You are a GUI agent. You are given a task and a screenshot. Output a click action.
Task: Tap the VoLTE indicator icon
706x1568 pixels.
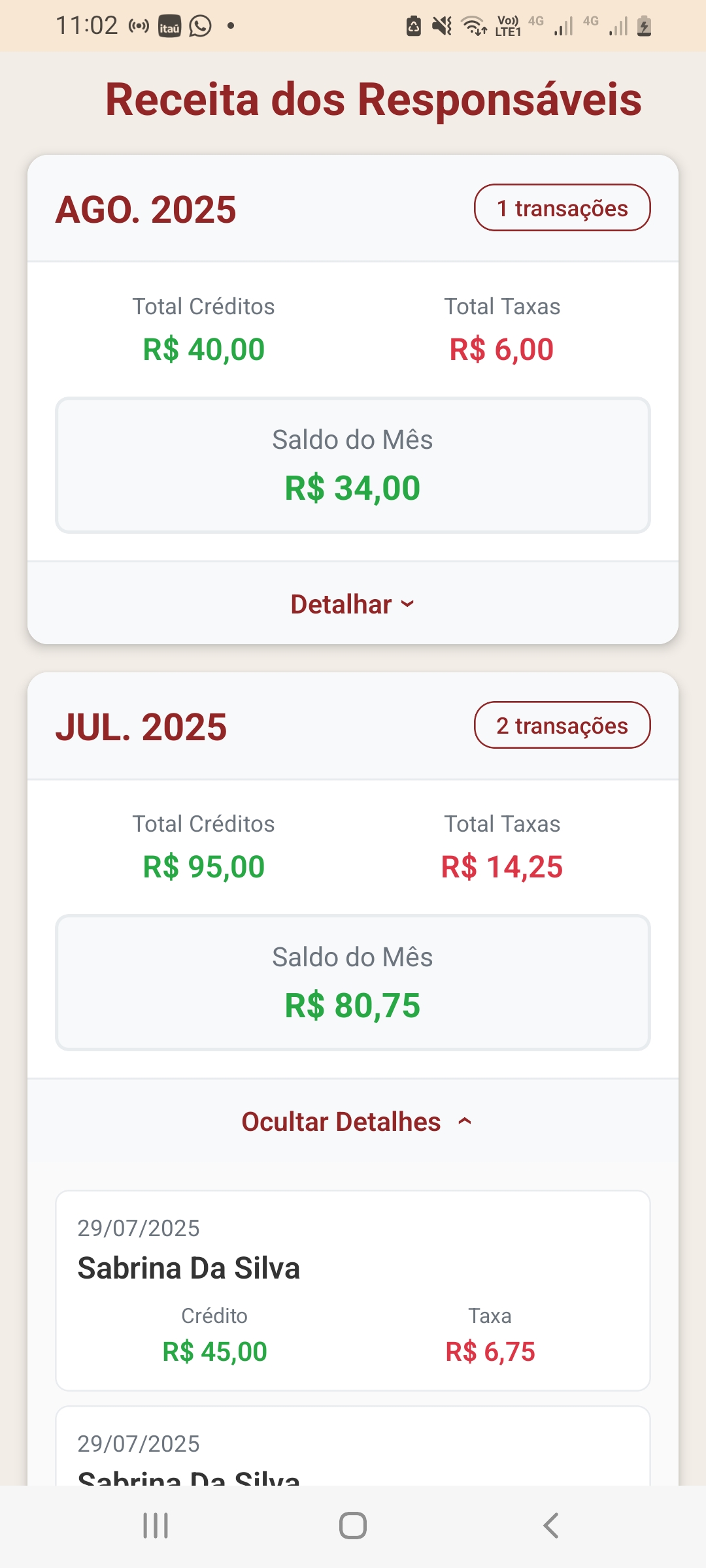[x=507, y=26]
